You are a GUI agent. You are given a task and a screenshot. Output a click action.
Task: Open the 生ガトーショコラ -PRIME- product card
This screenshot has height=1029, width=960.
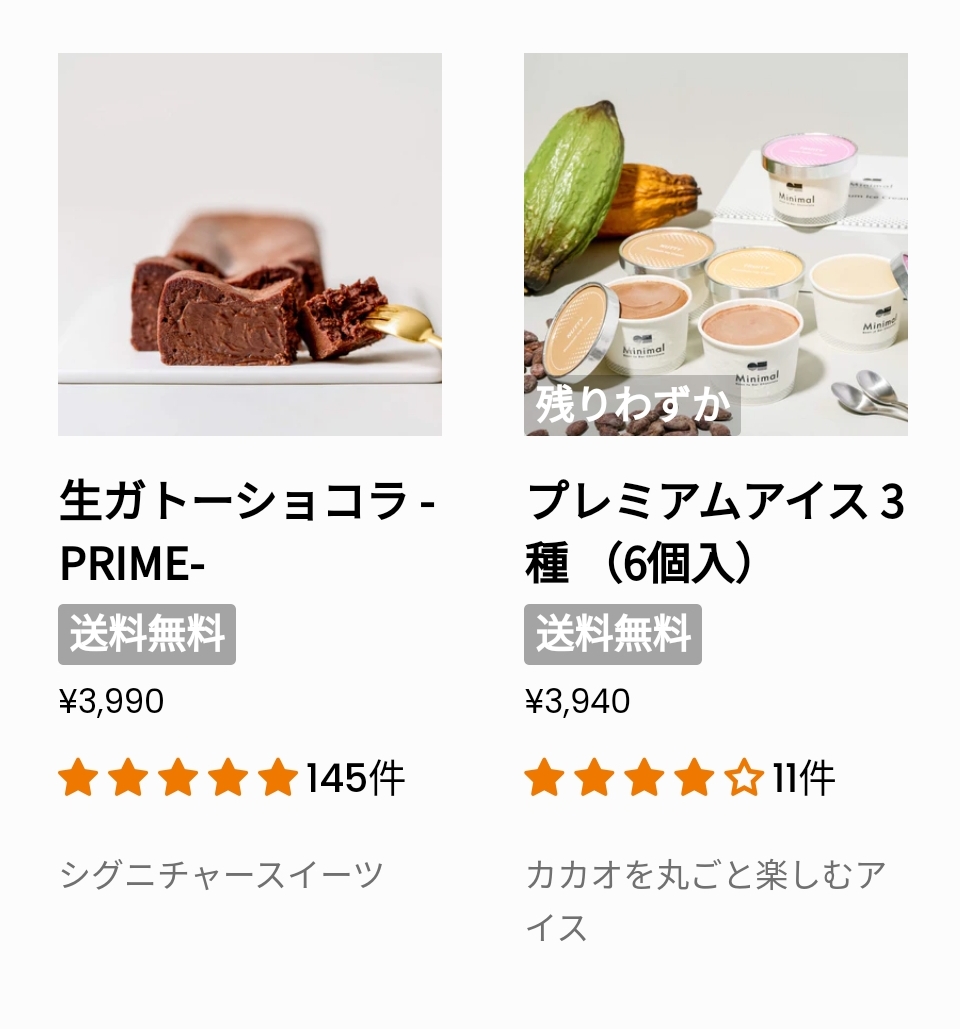pyautogui.click(x=249, y=245)
